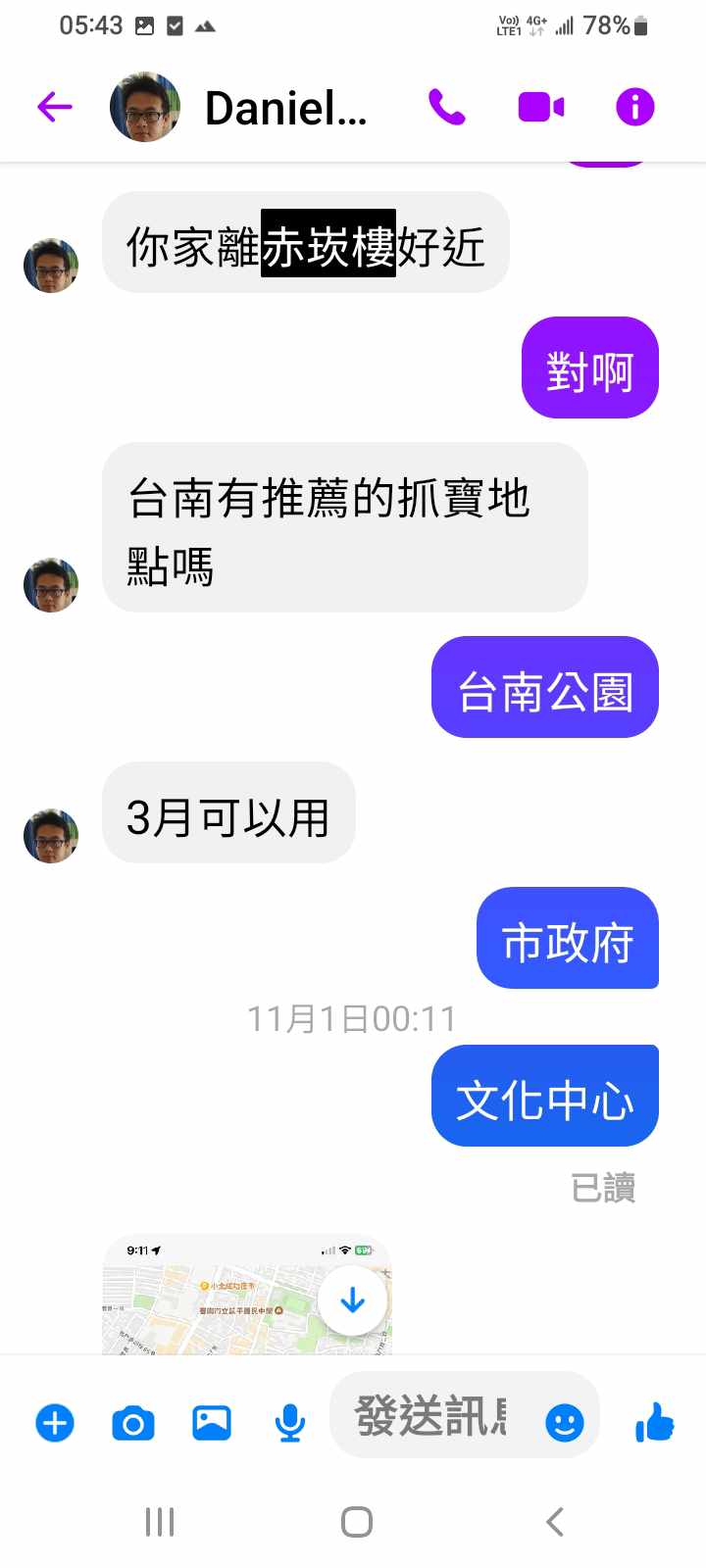706x1568 pixels.
Task: Launch the camera to take a photo
Action: click(133, 1422)
